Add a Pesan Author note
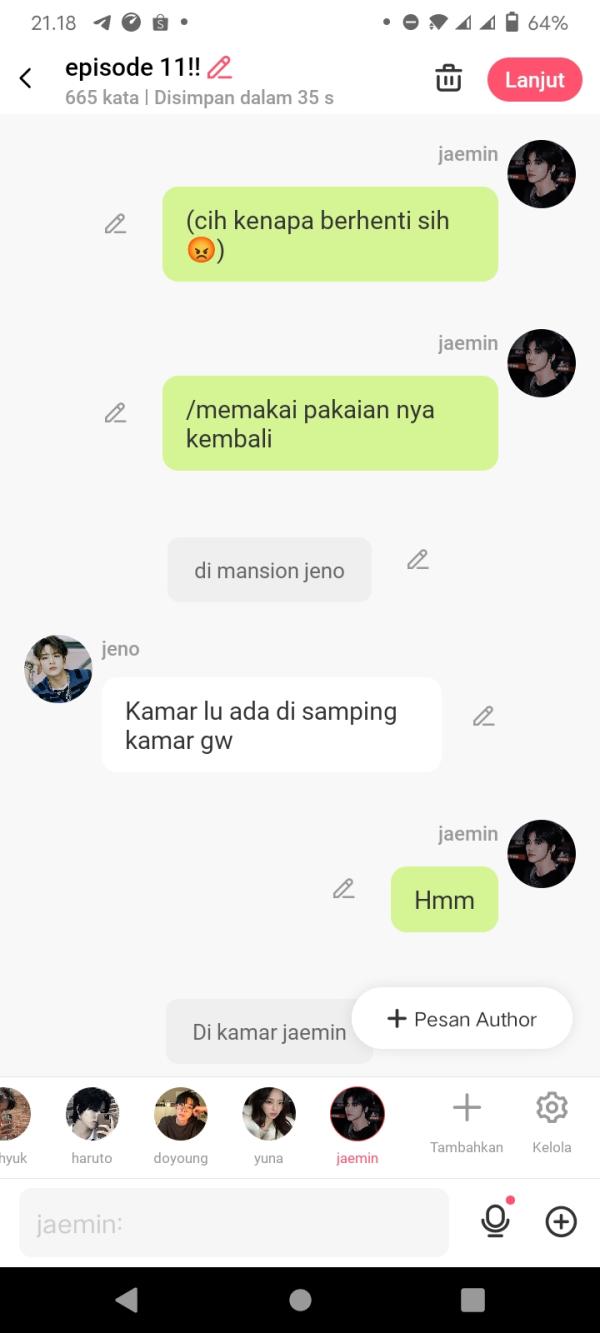Image resolution: width=600 pixels, height=1333 pixels. tap(462, 1019)
